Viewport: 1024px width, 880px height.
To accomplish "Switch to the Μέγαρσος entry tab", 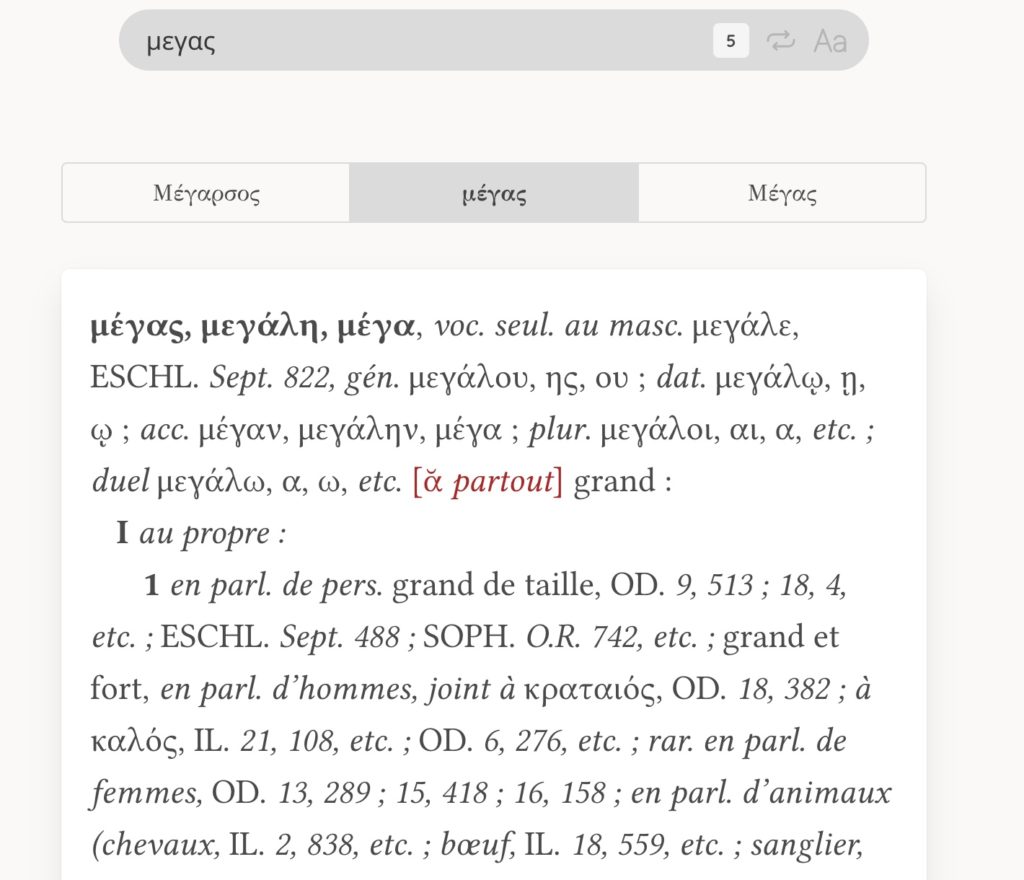I will click(x=206, y=193).
